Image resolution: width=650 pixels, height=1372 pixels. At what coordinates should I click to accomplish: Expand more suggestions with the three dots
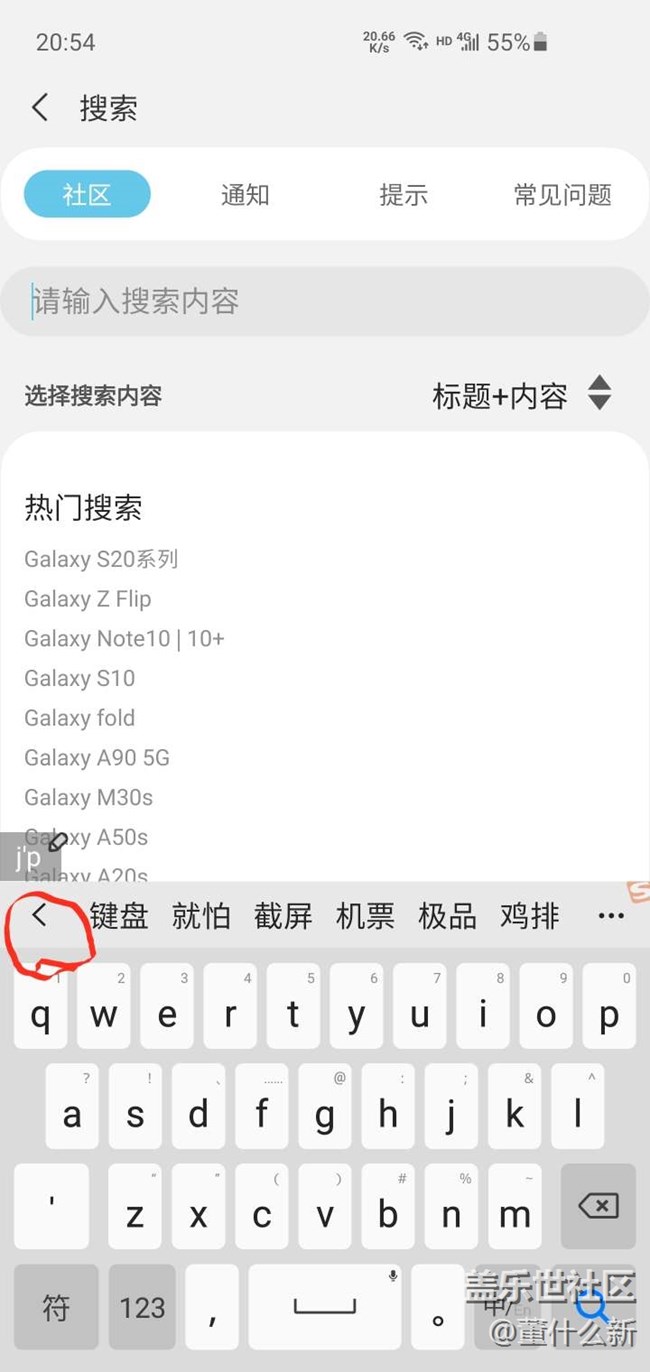(610, 916)
